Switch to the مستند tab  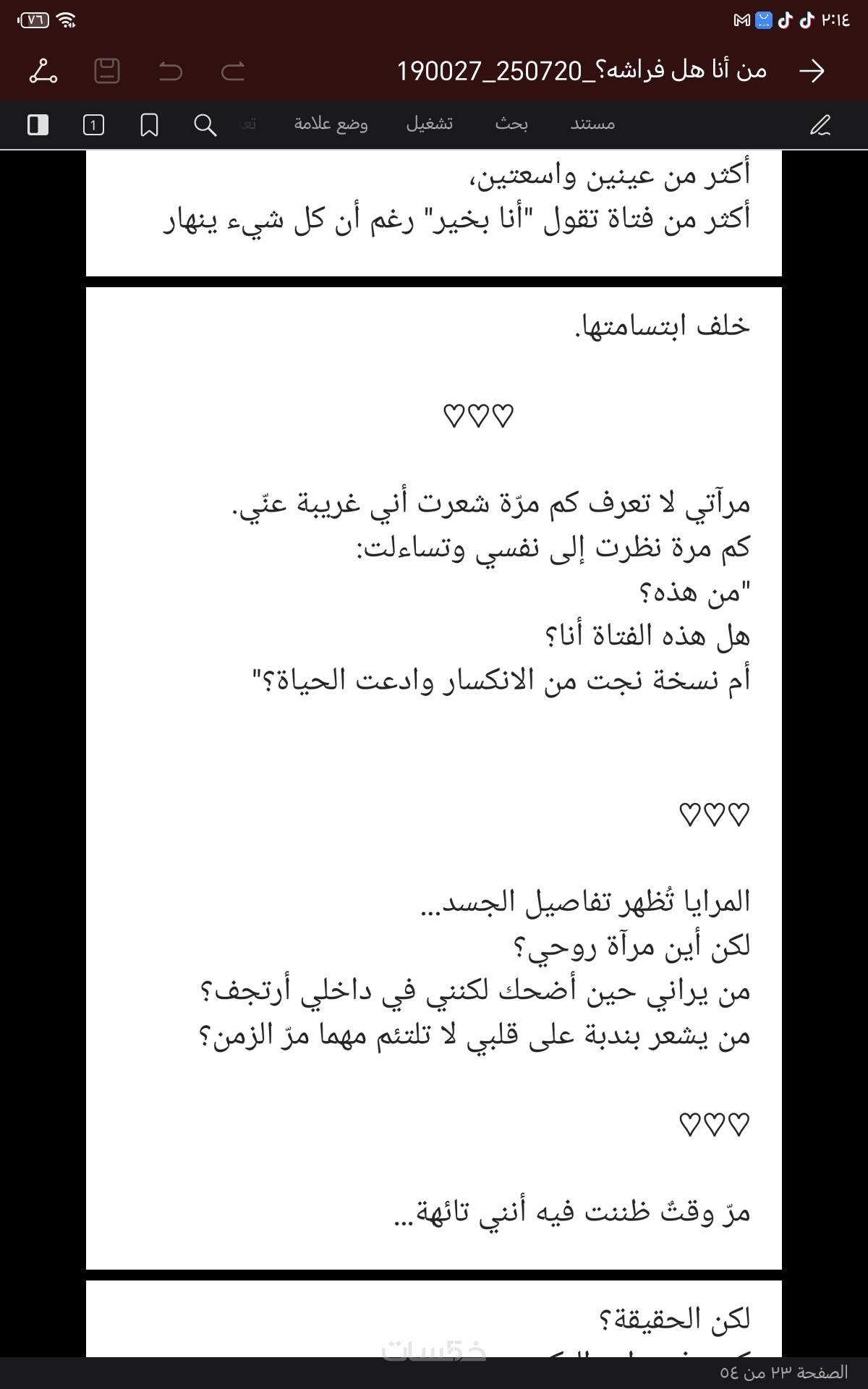(592, 124)
